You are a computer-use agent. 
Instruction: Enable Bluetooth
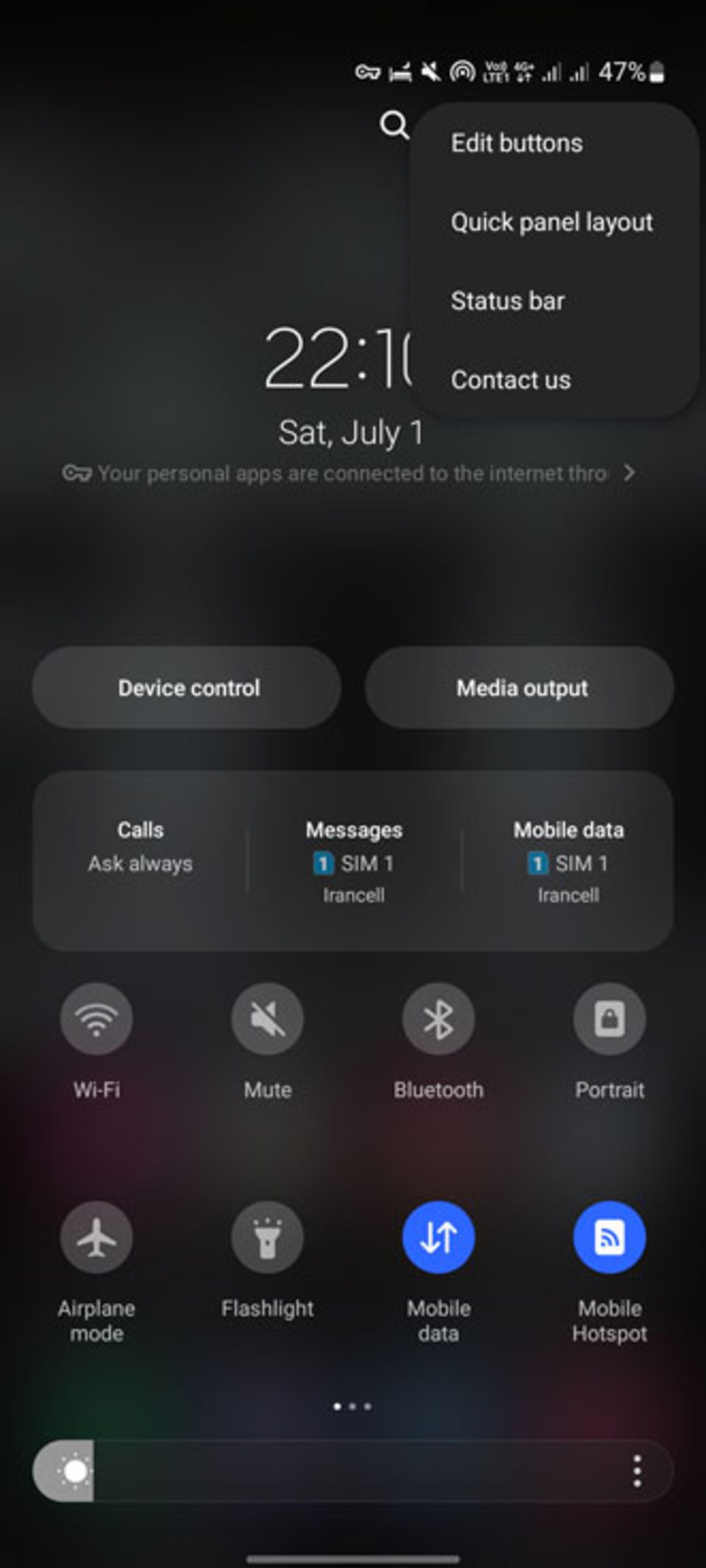point(438,1019)
